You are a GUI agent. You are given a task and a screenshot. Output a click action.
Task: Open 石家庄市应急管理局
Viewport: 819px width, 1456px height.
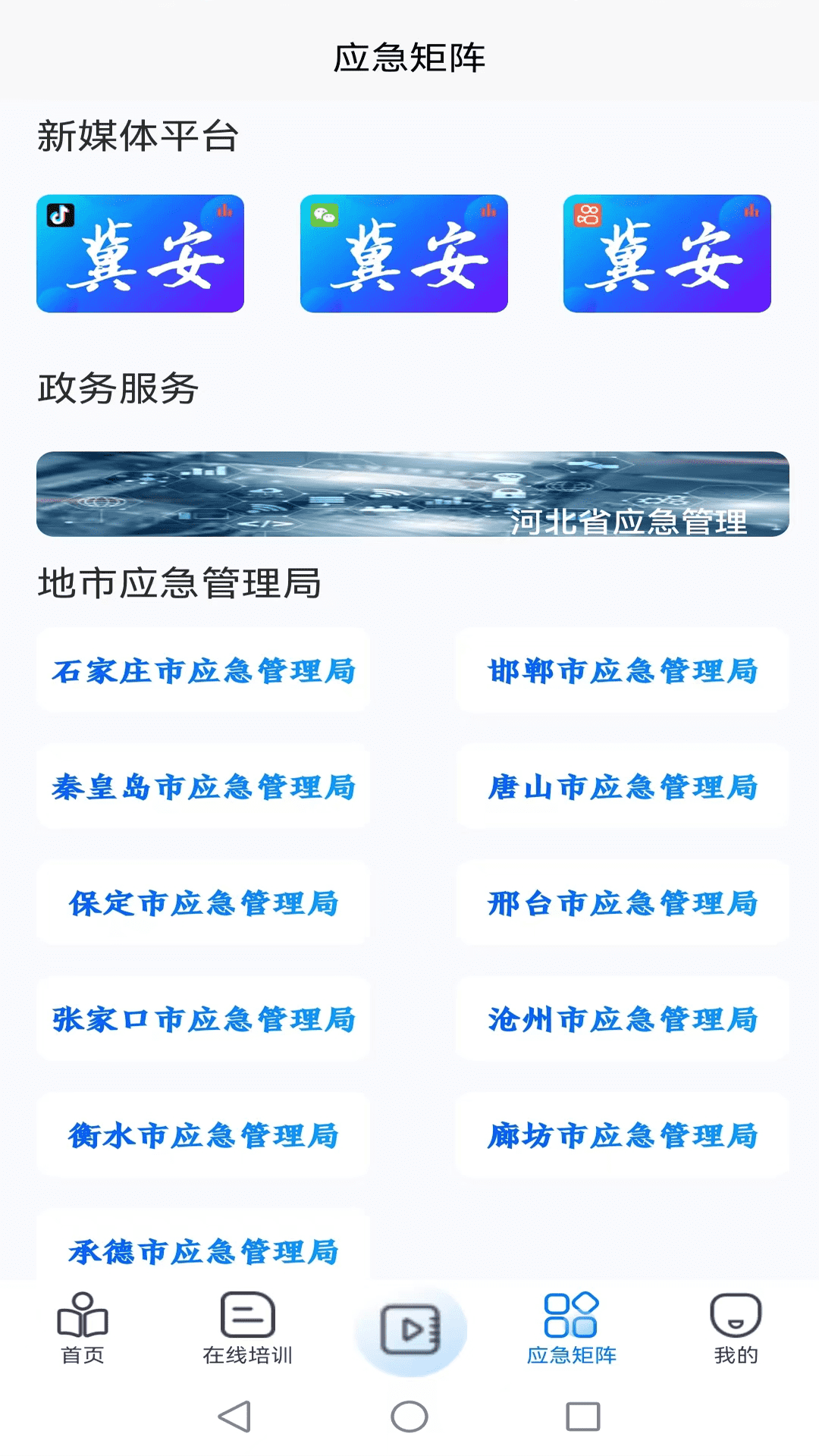(x=203, y=670)
